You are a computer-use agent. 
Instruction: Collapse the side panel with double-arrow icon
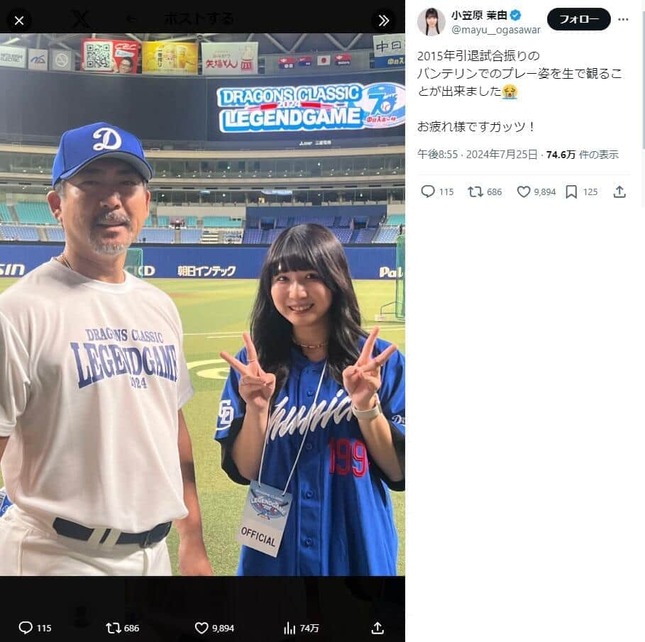[384, 20]
